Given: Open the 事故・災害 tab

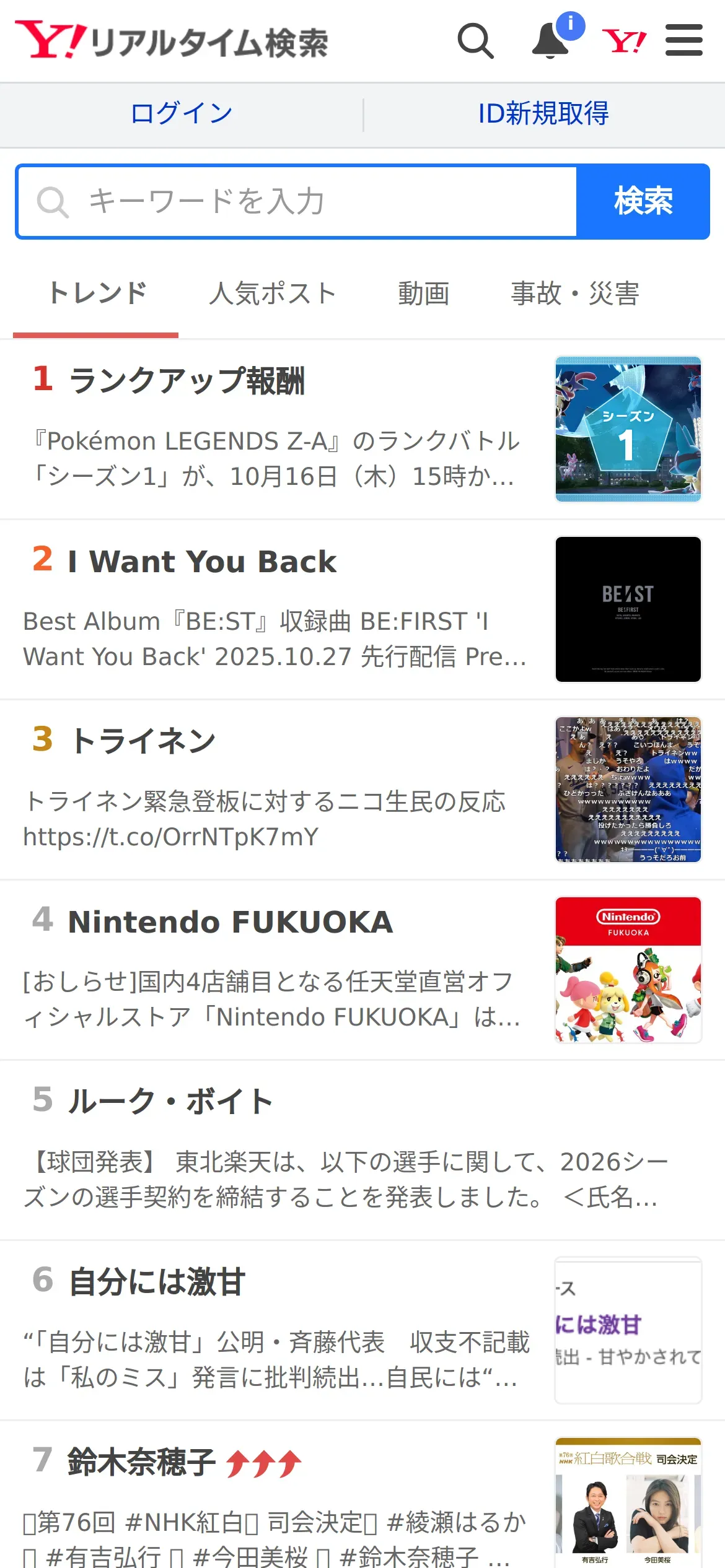Looking at the screenshot, I should pyautogui.click(x=574, y=294).
